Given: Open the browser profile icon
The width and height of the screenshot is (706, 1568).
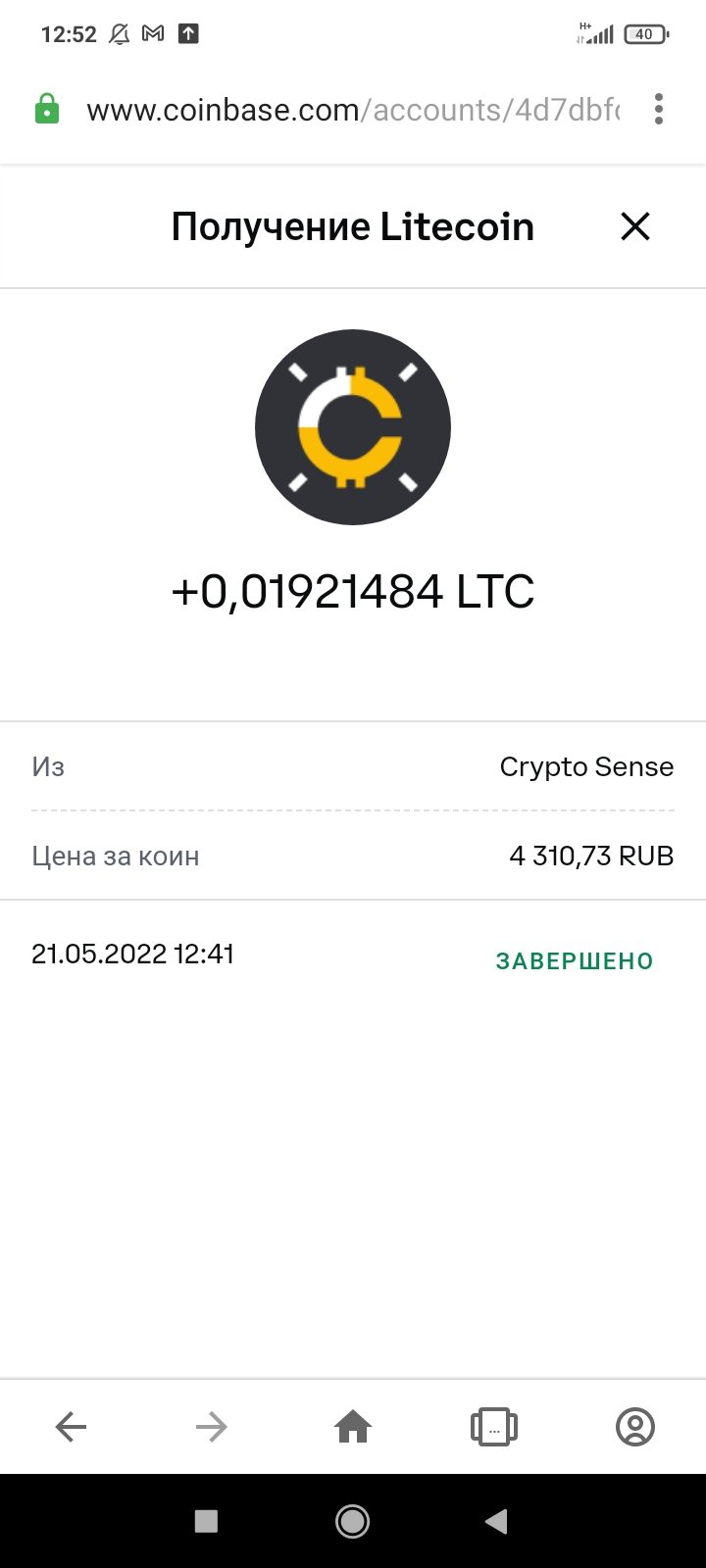Looking at the screenshot, I should pos(635,1427).
